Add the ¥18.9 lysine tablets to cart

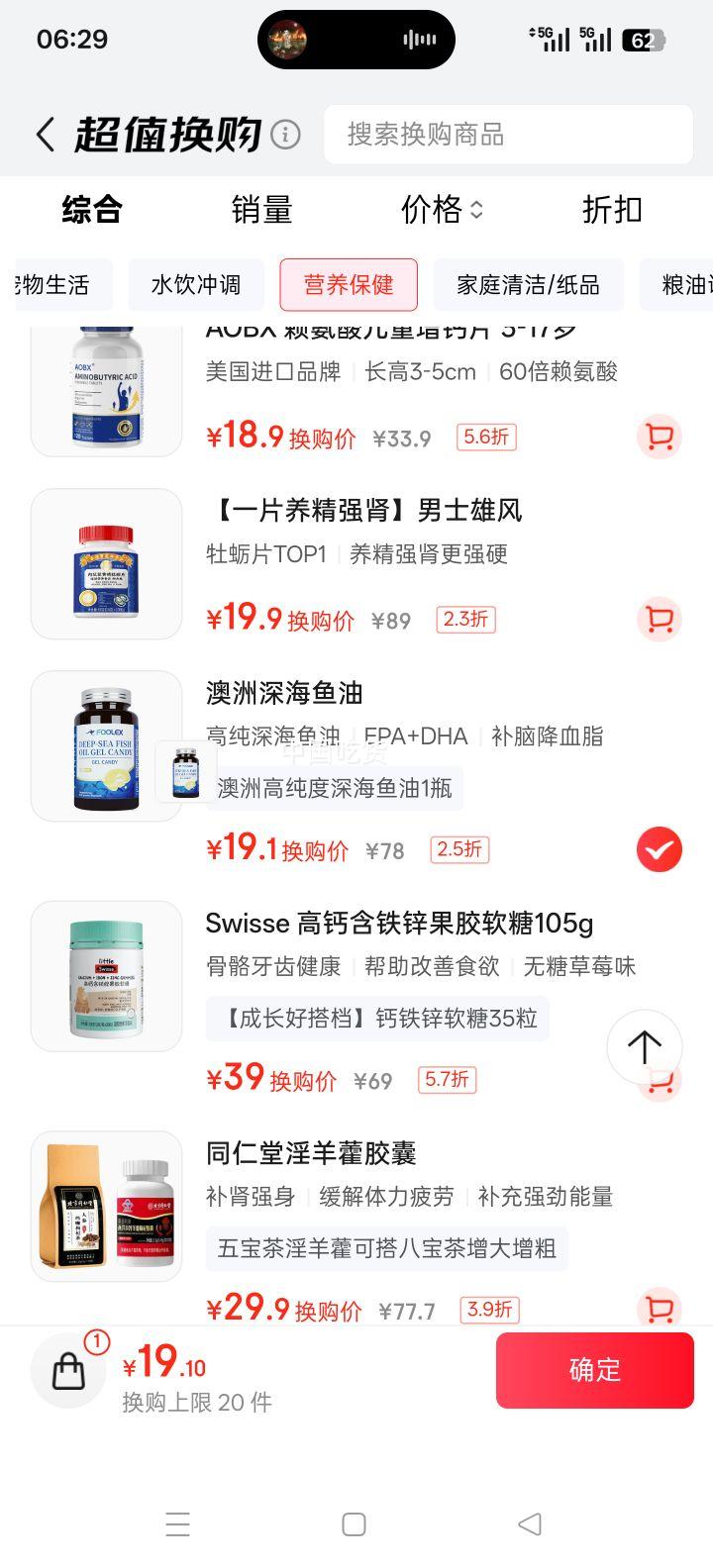[659, 437]
